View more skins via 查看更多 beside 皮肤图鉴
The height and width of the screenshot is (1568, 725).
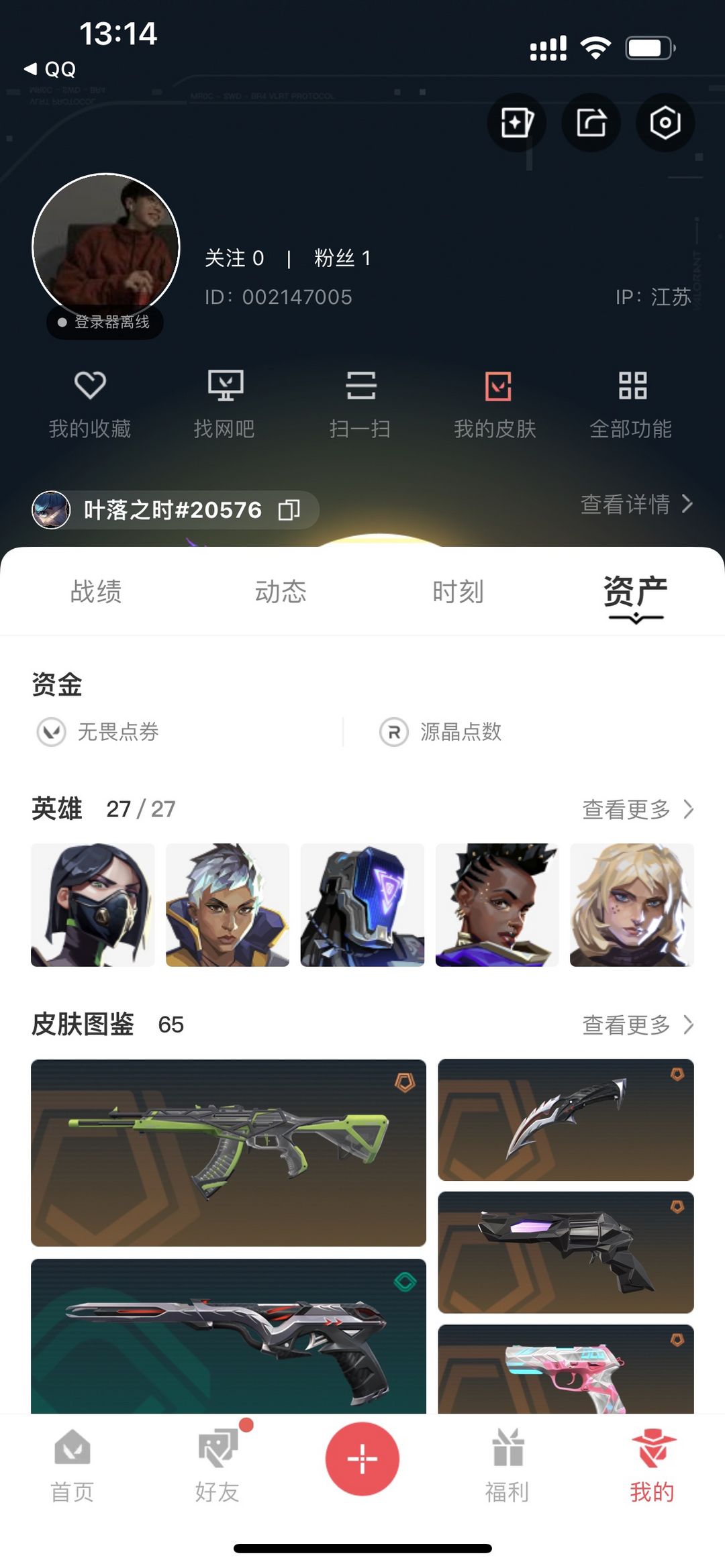point(638,1025)
